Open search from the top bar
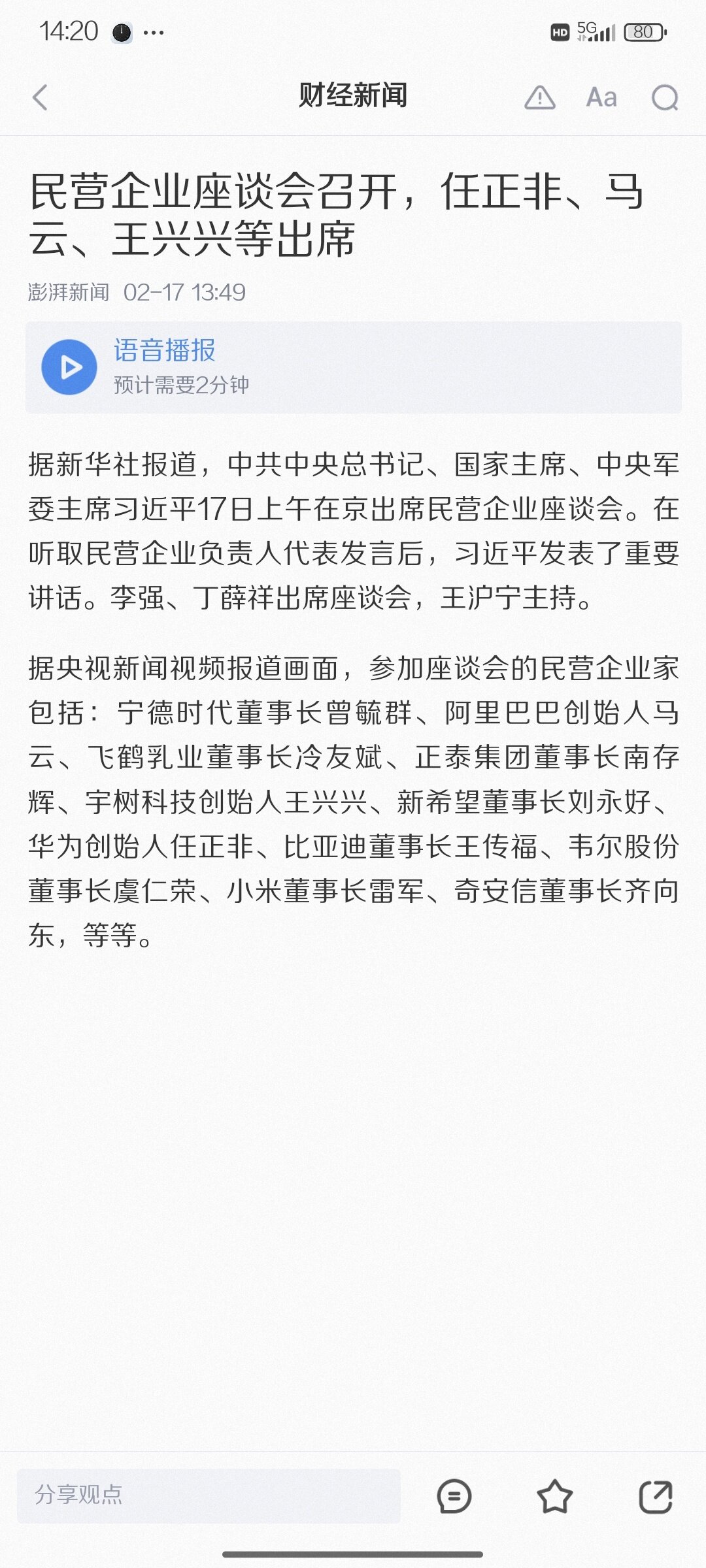Image resolution: width=706 pixels, height=1568 pixels. coord(665,98)
